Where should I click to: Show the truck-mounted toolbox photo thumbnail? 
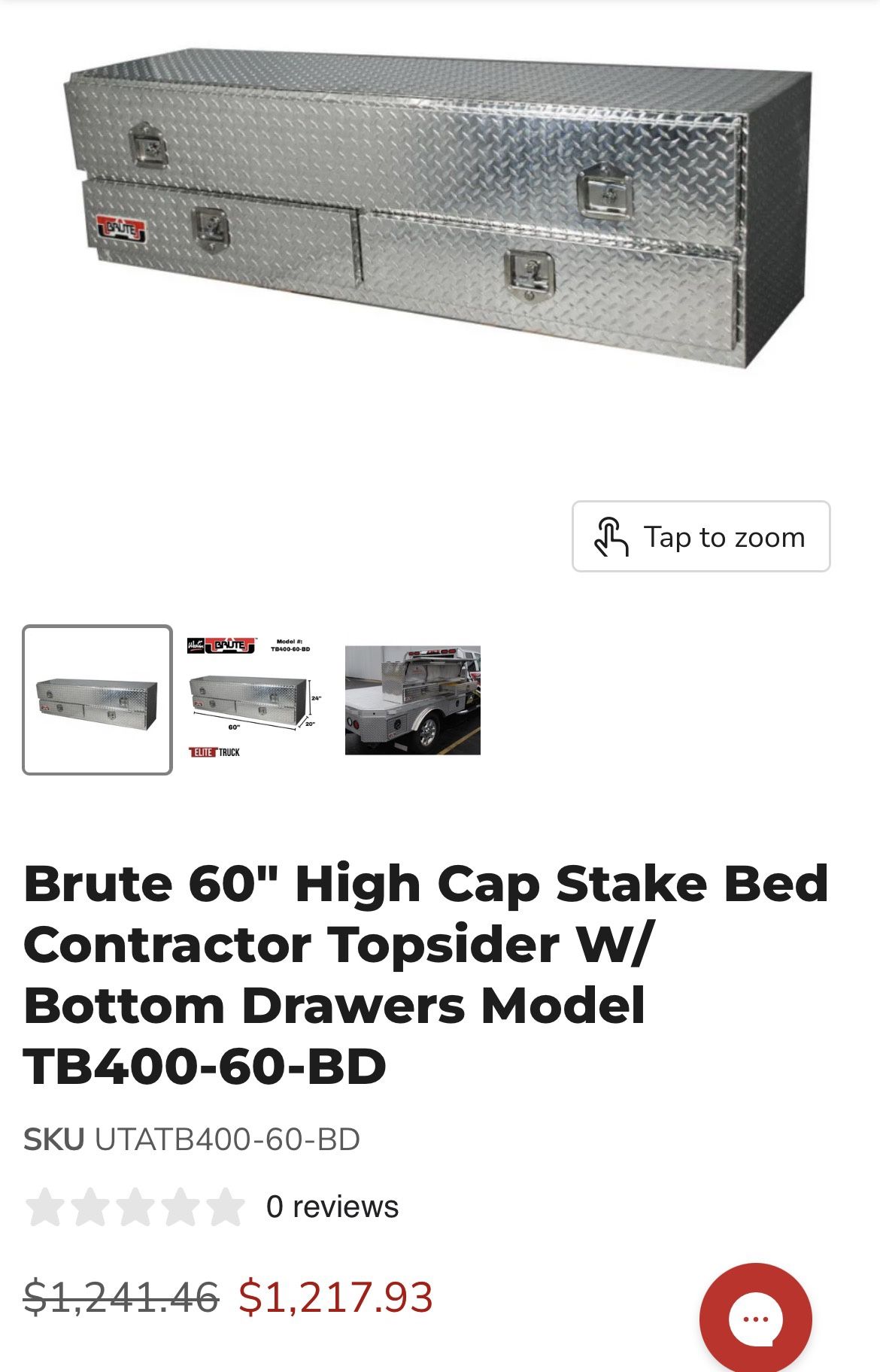(x=412, y=700)
